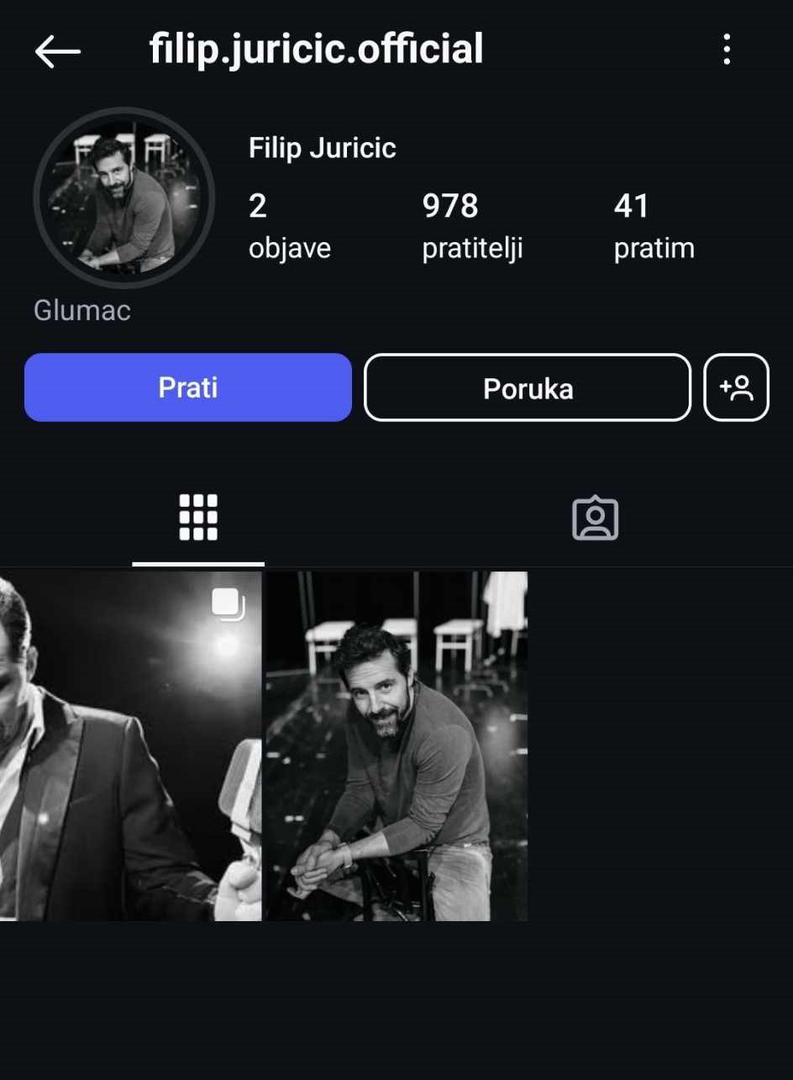This screenshot has height=1080, width=793.
Task: Open the round profile picture
Action: 124,198
